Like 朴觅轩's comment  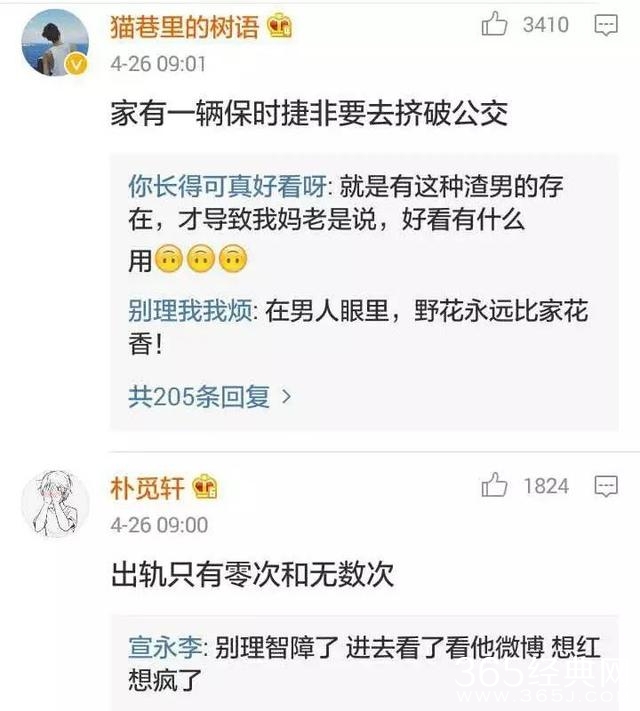click(495, 487)
